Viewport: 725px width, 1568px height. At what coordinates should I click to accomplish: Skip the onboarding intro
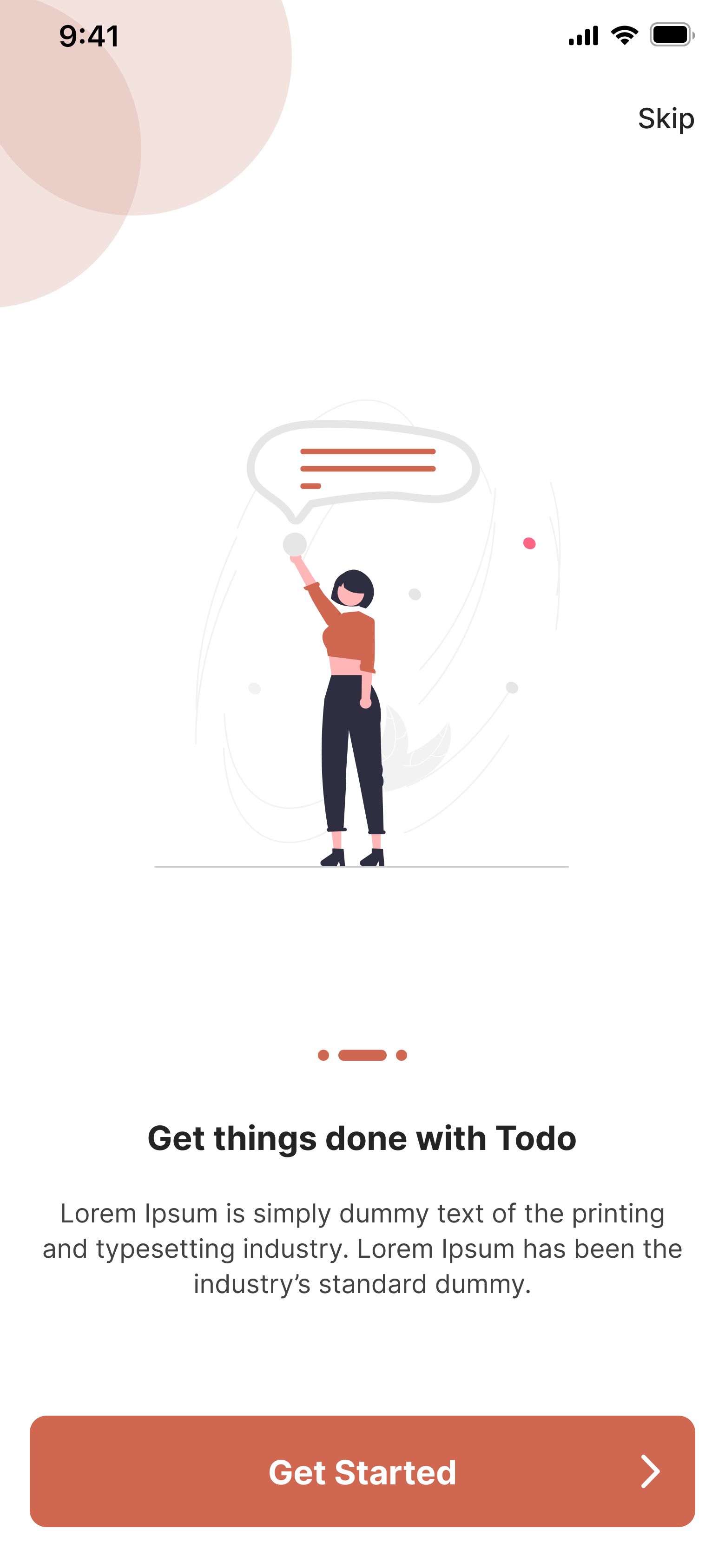coord(666,119)
